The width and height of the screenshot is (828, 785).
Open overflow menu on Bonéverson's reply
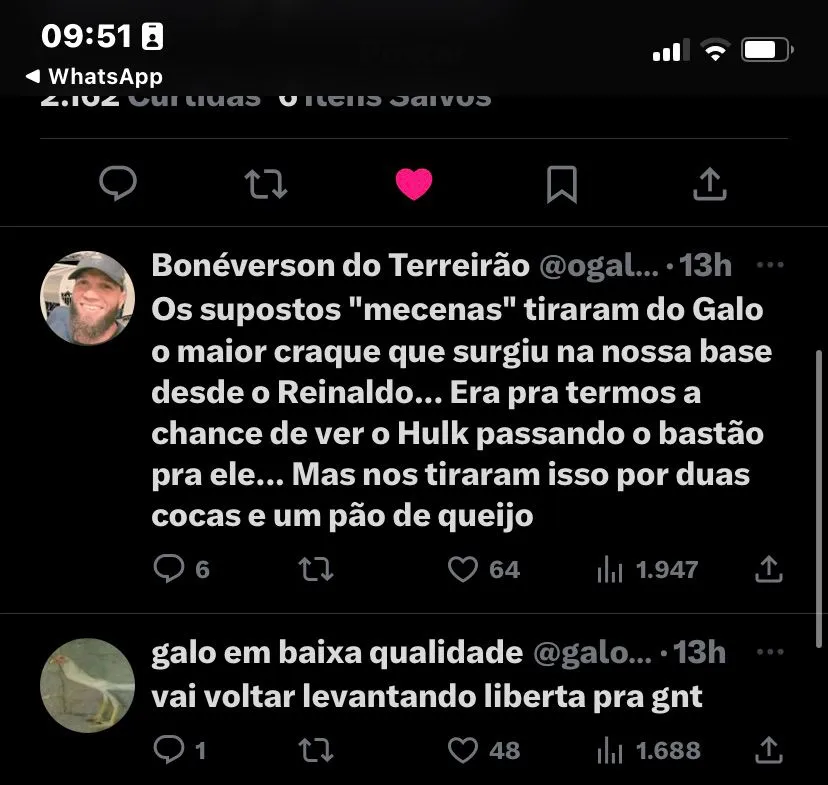point(769,266)
